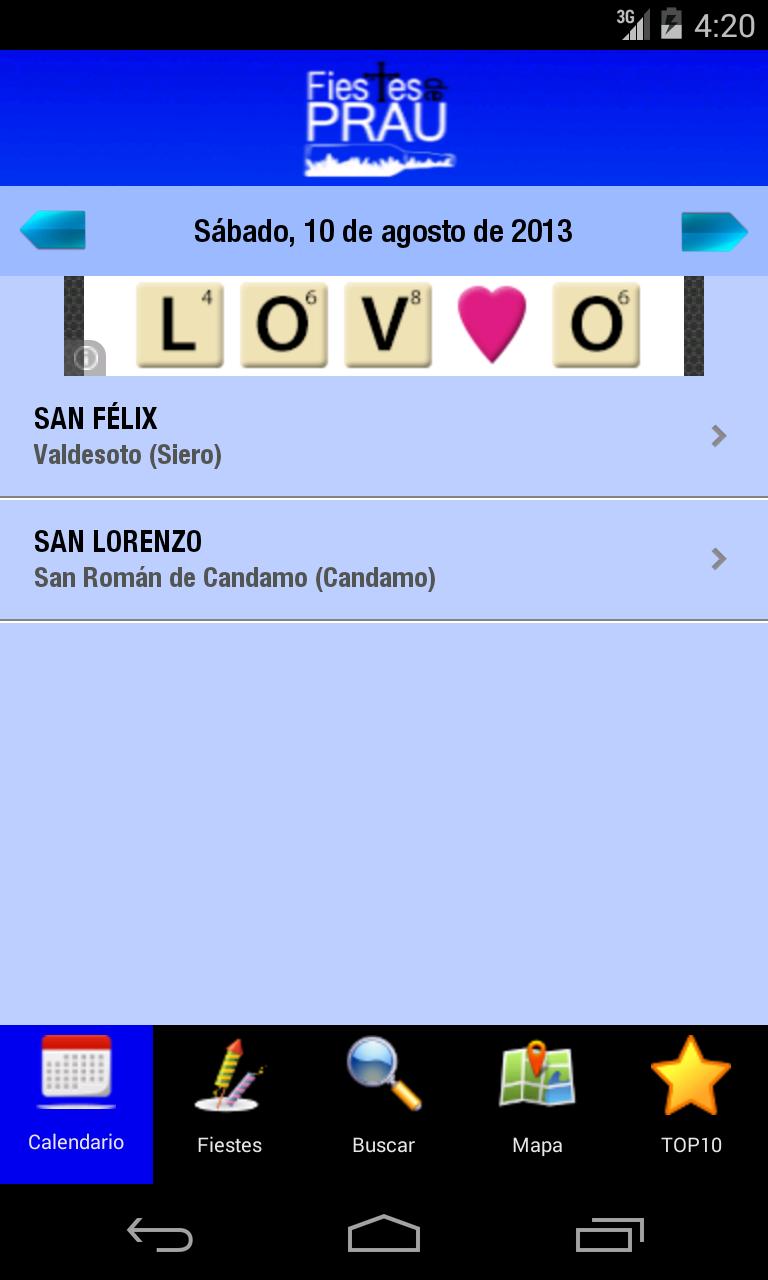Switch to the Calendario tab
Viewport: 768px width, 1280px height.
(x=76, y=1103)
